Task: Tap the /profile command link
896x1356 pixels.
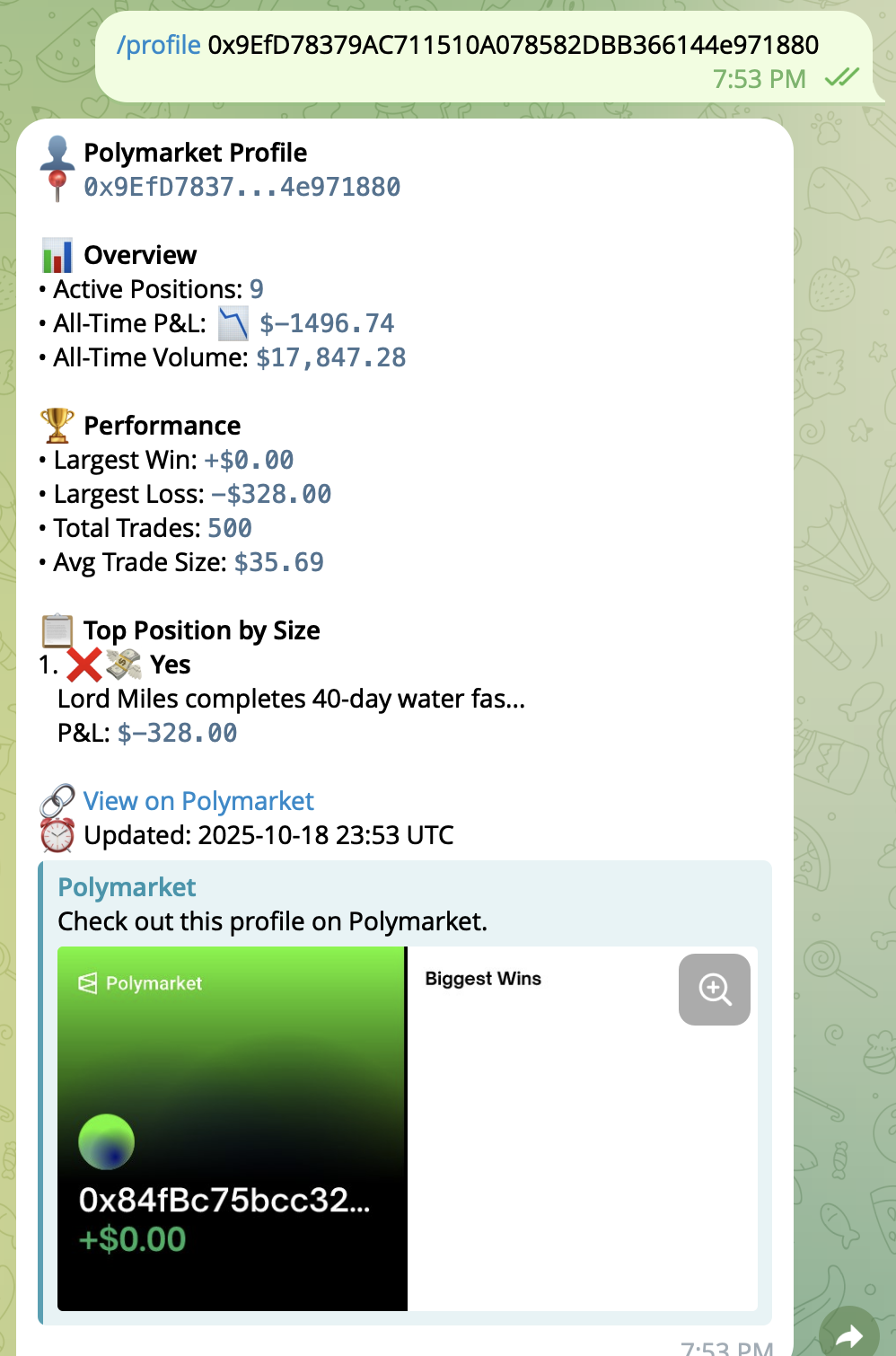Action: 159,45
